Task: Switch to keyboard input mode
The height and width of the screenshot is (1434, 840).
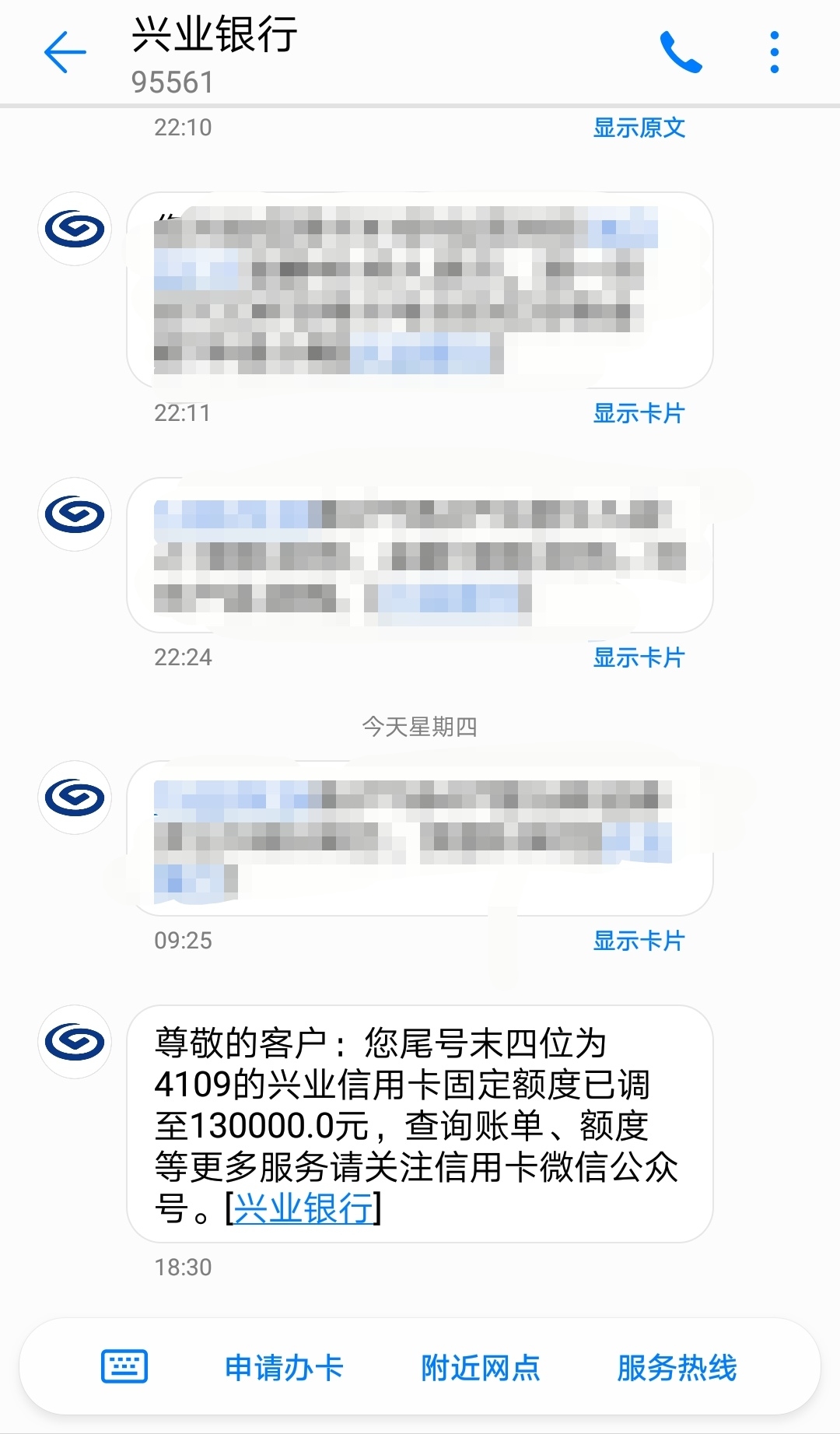Action: pyautogui.click(x=124, y=1366)
